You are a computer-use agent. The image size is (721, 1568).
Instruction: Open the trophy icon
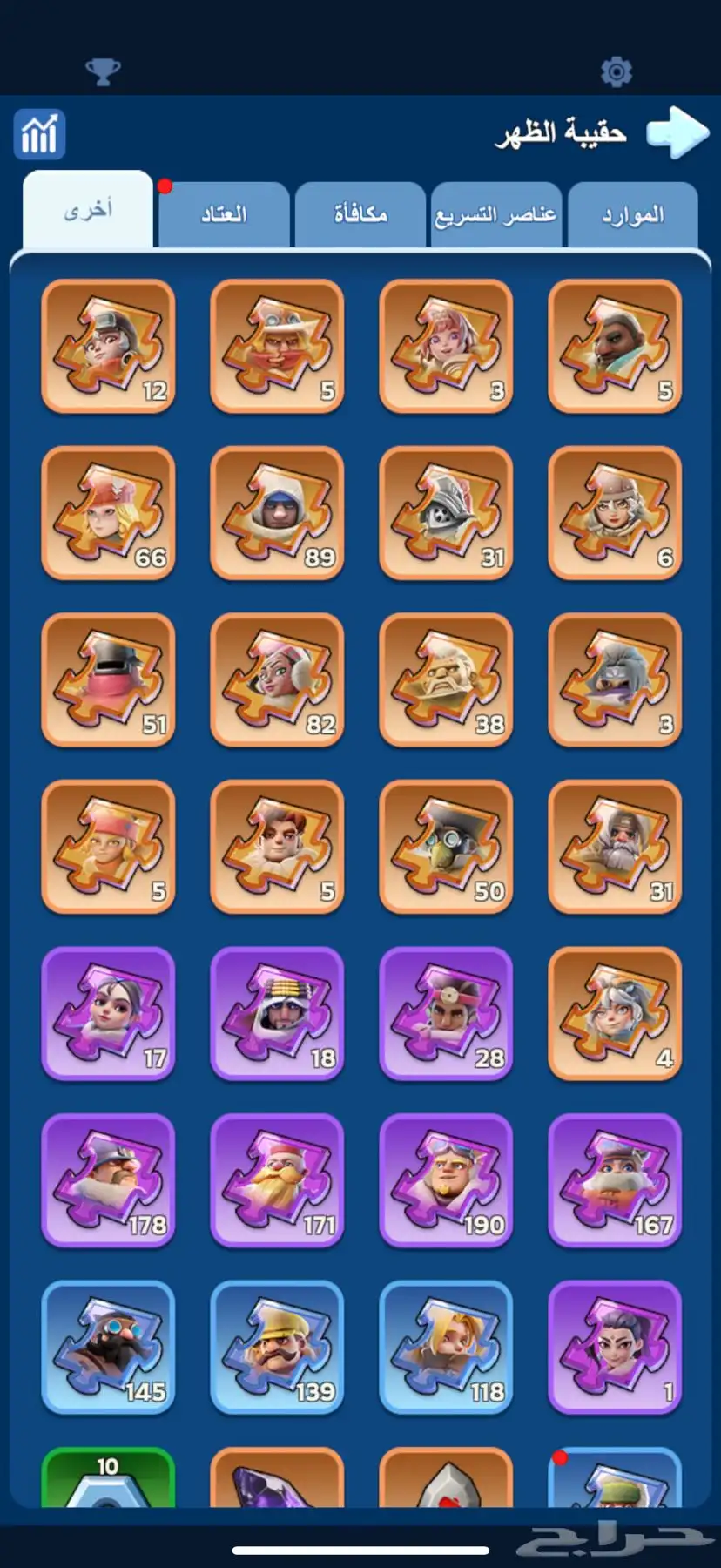click(x=103, y=71)
